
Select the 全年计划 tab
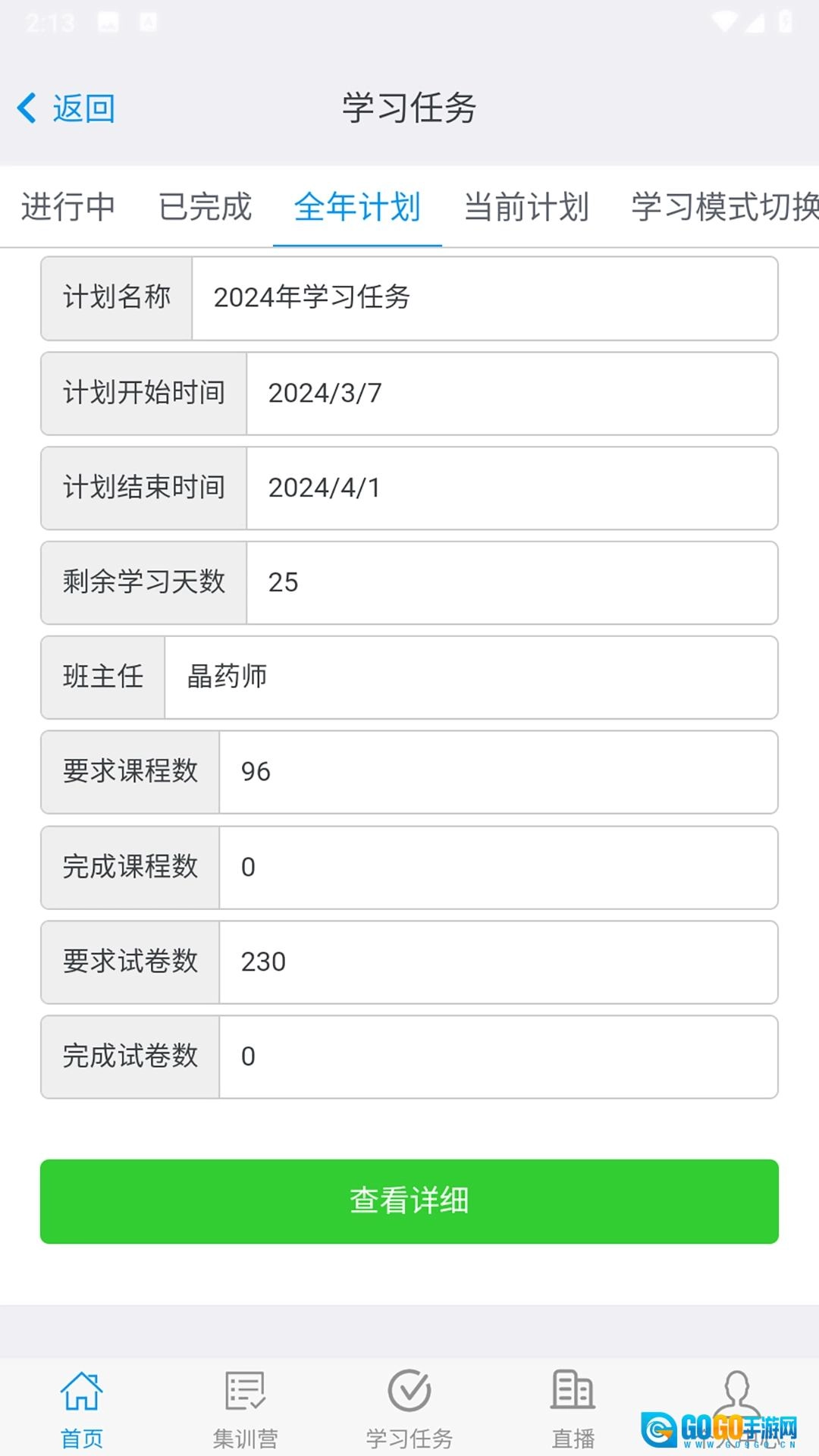coord(356,206)
